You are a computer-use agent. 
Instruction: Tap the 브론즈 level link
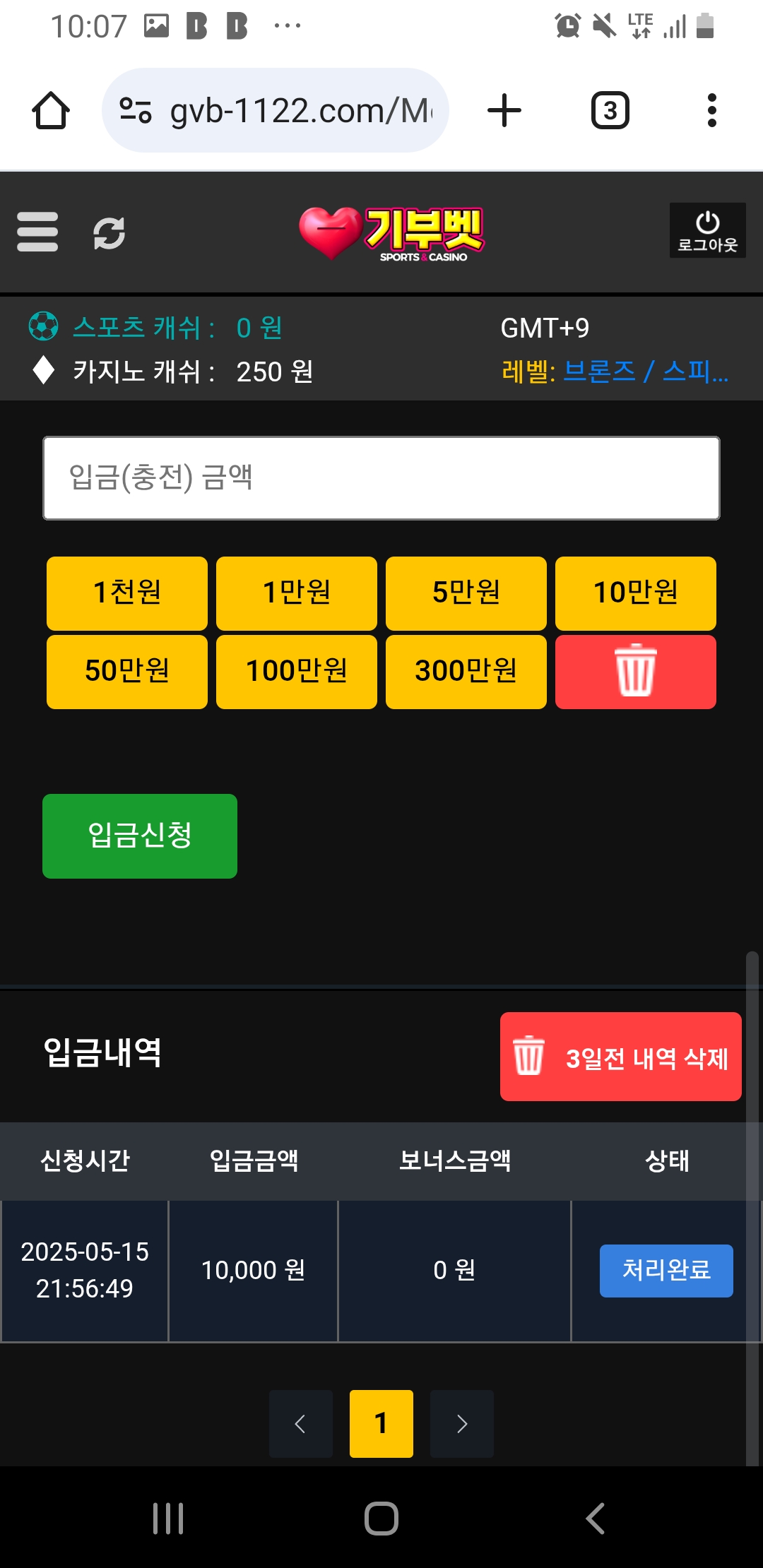[599, 371]
